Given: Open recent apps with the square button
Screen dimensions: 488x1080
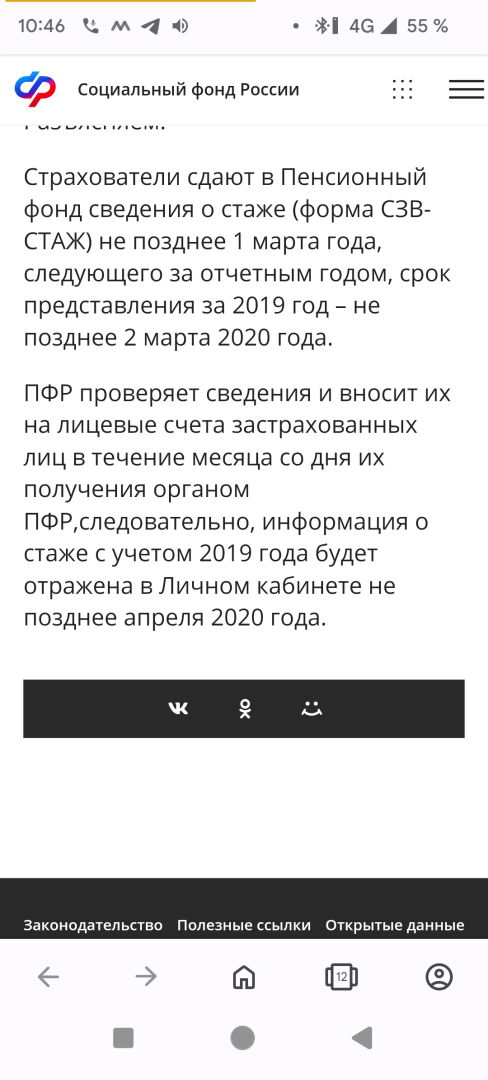Looking at the screenshot, I should pyautogui.click(x=123, y=1037).
